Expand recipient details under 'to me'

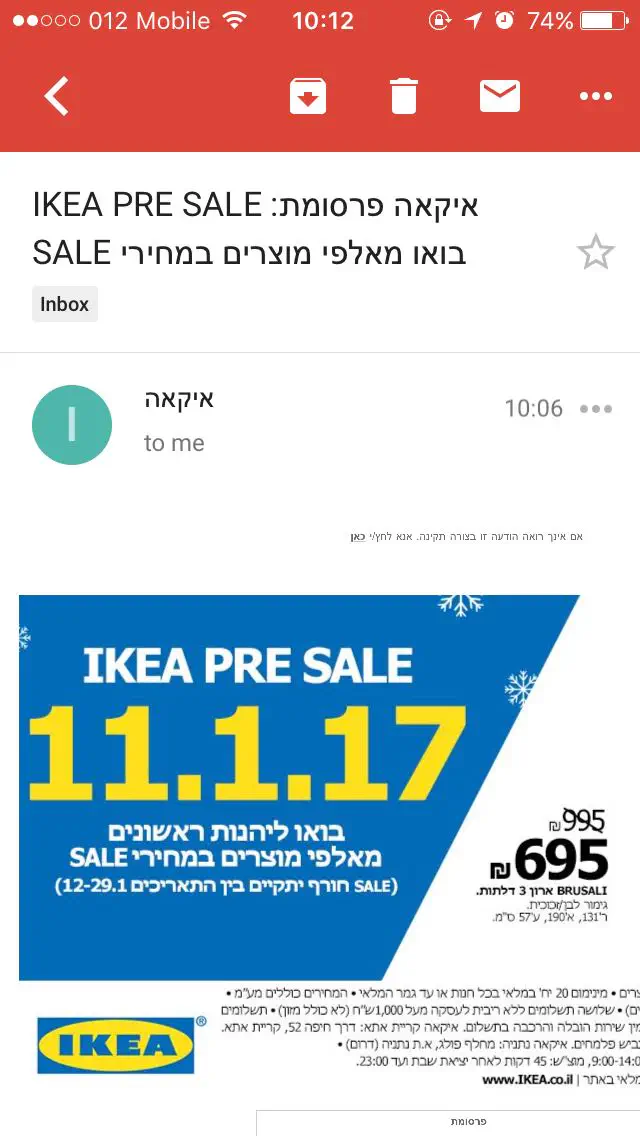174,444
